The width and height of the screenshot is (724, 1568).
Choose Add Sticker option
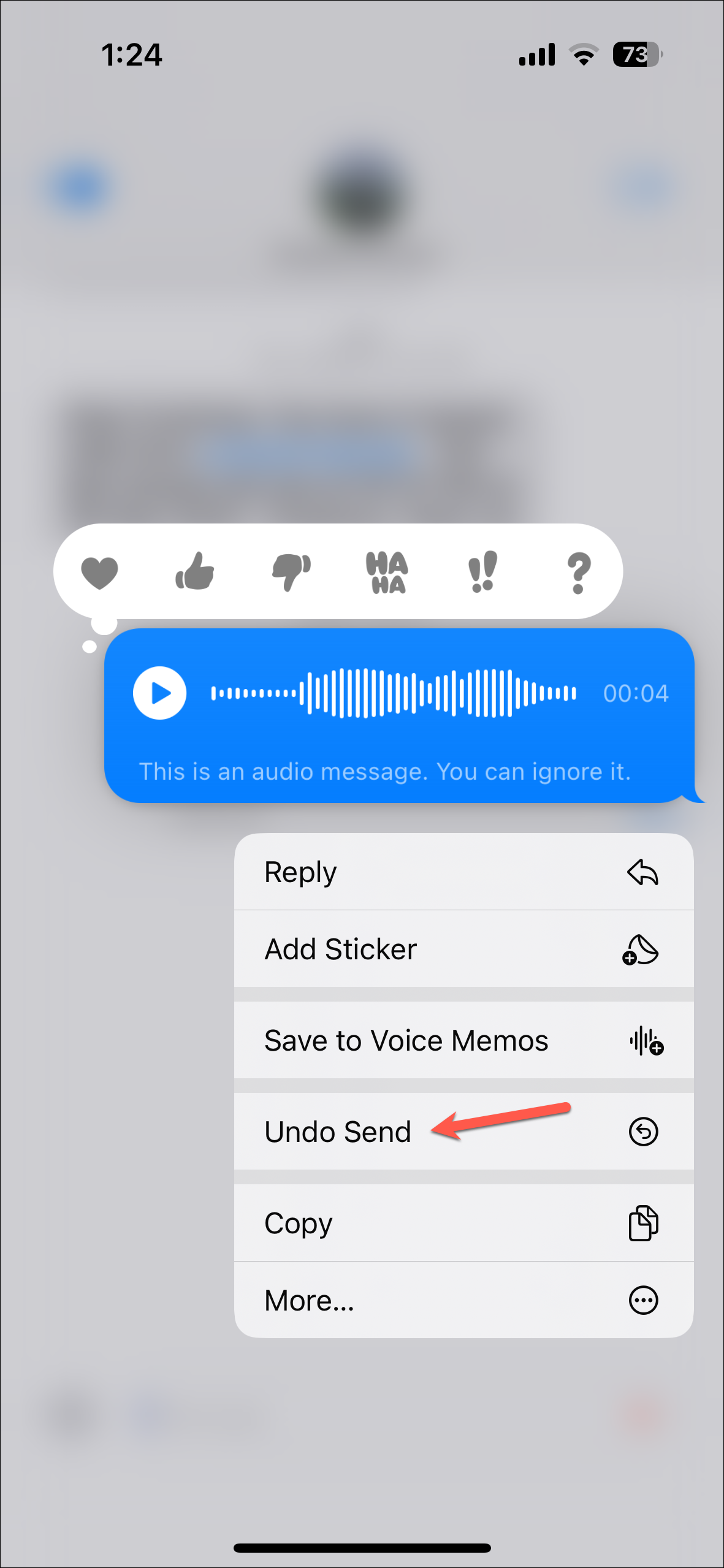tap(464, 949)
